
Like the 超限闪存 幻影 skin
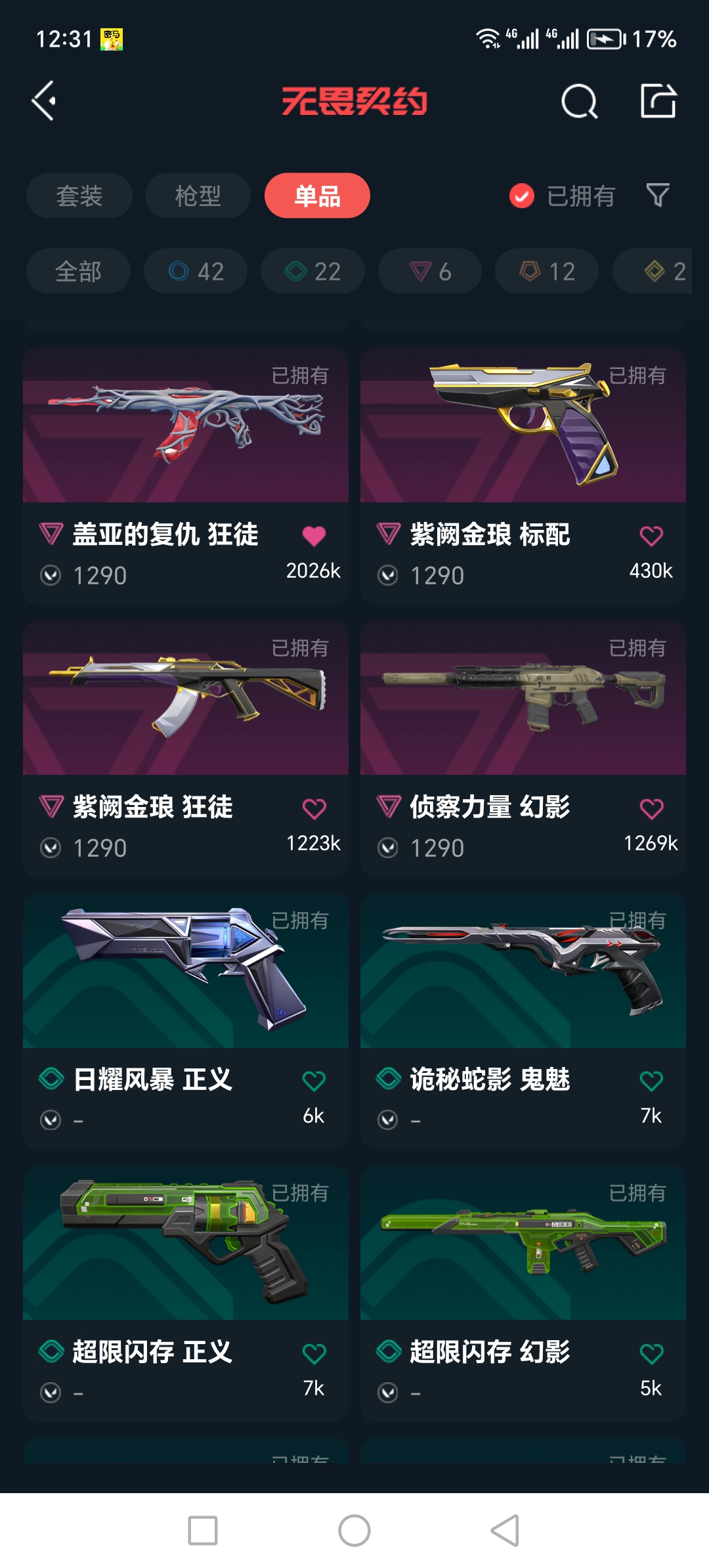click(x=651, y=1354)
